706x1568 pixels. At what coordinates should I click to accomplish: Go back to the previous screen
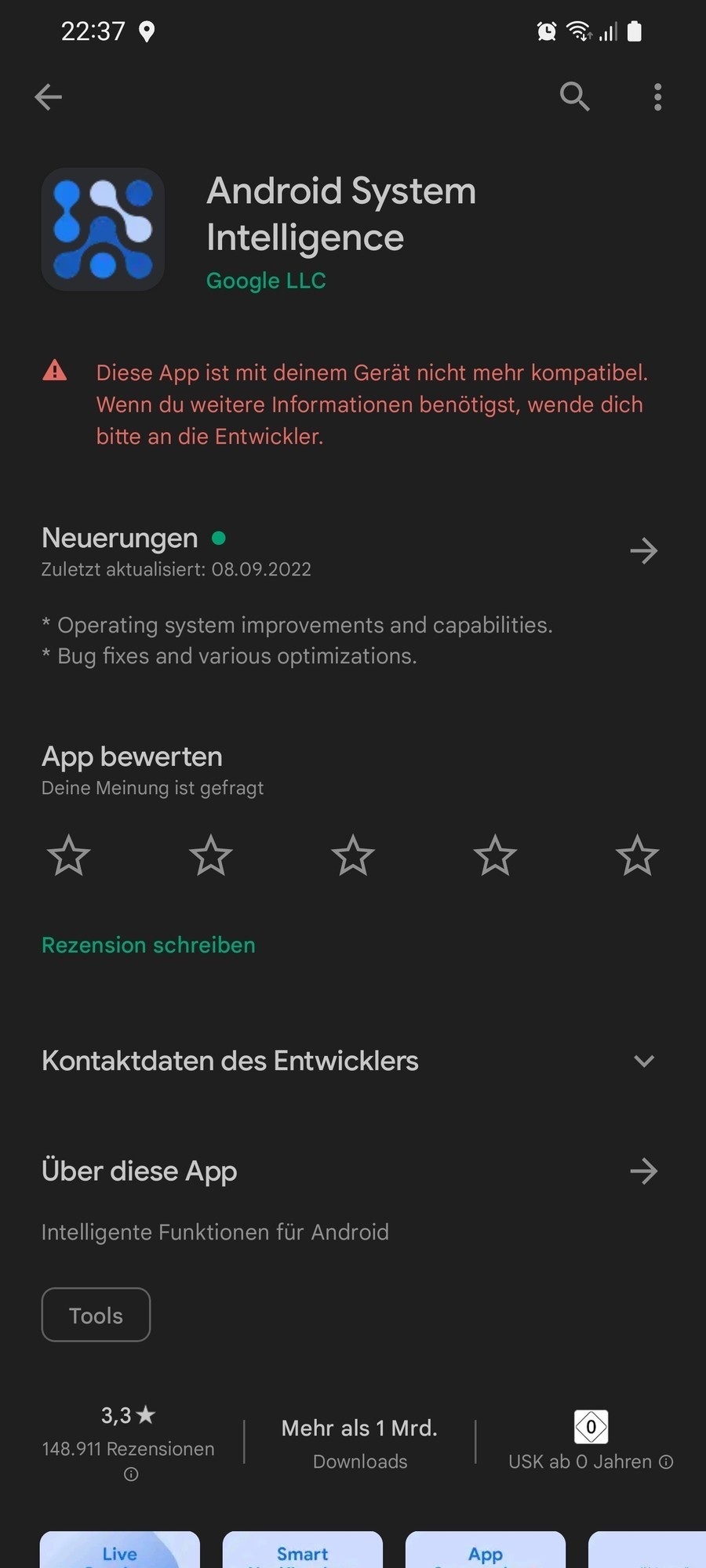tap(49, 97)
